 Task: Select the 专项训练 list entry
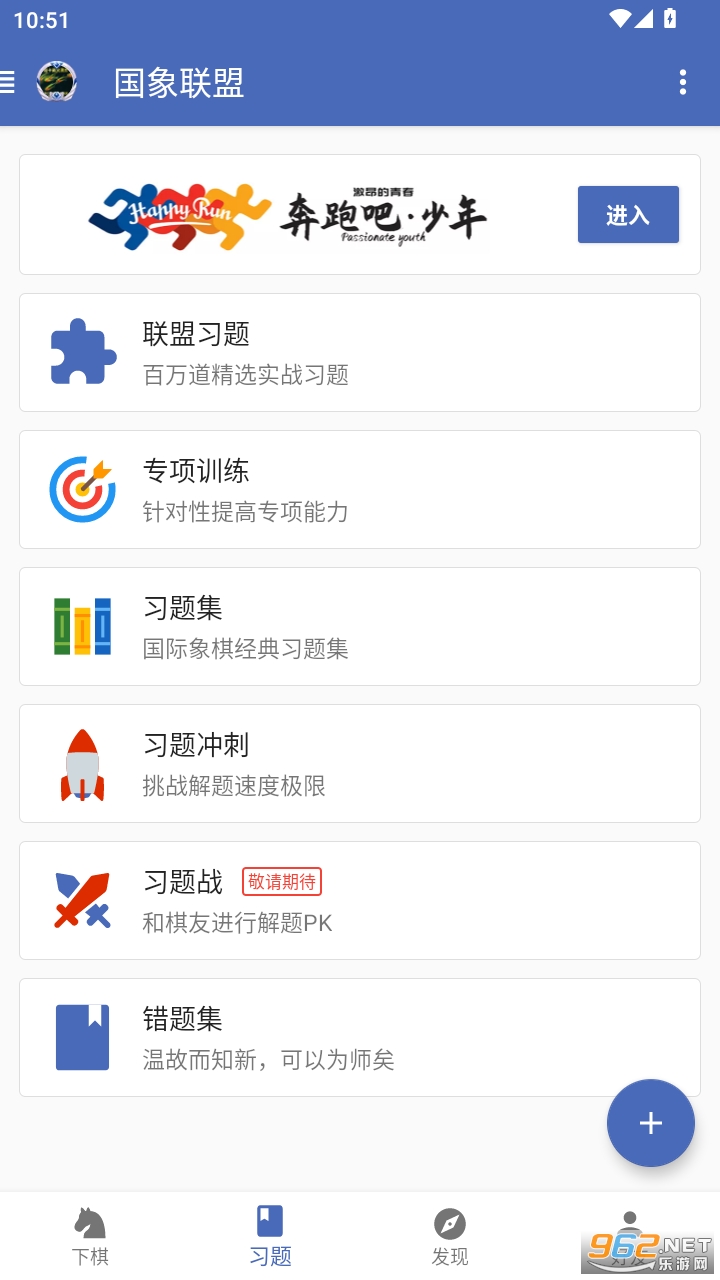[x=360, y=489]
